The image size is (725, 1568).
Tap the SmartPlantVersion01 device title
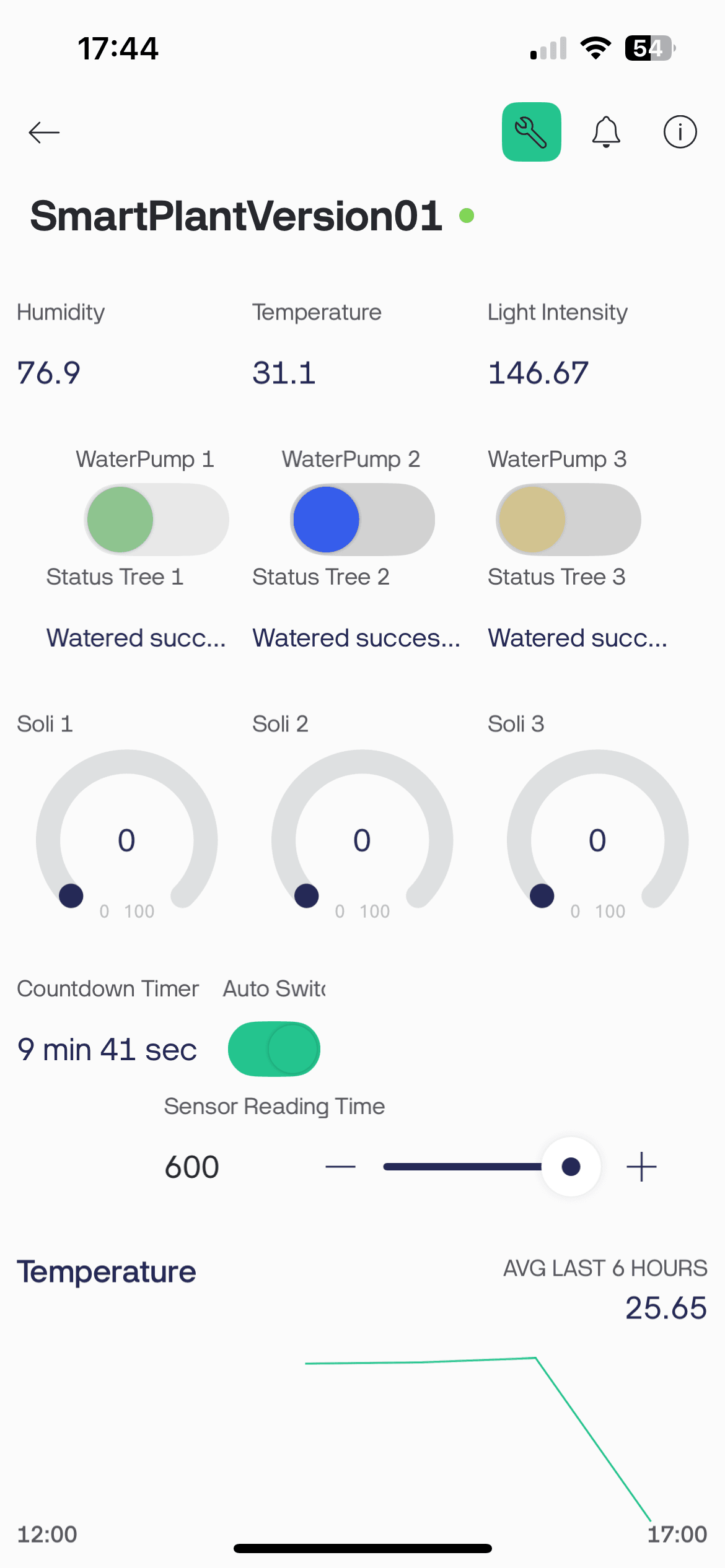pos(236,215)
